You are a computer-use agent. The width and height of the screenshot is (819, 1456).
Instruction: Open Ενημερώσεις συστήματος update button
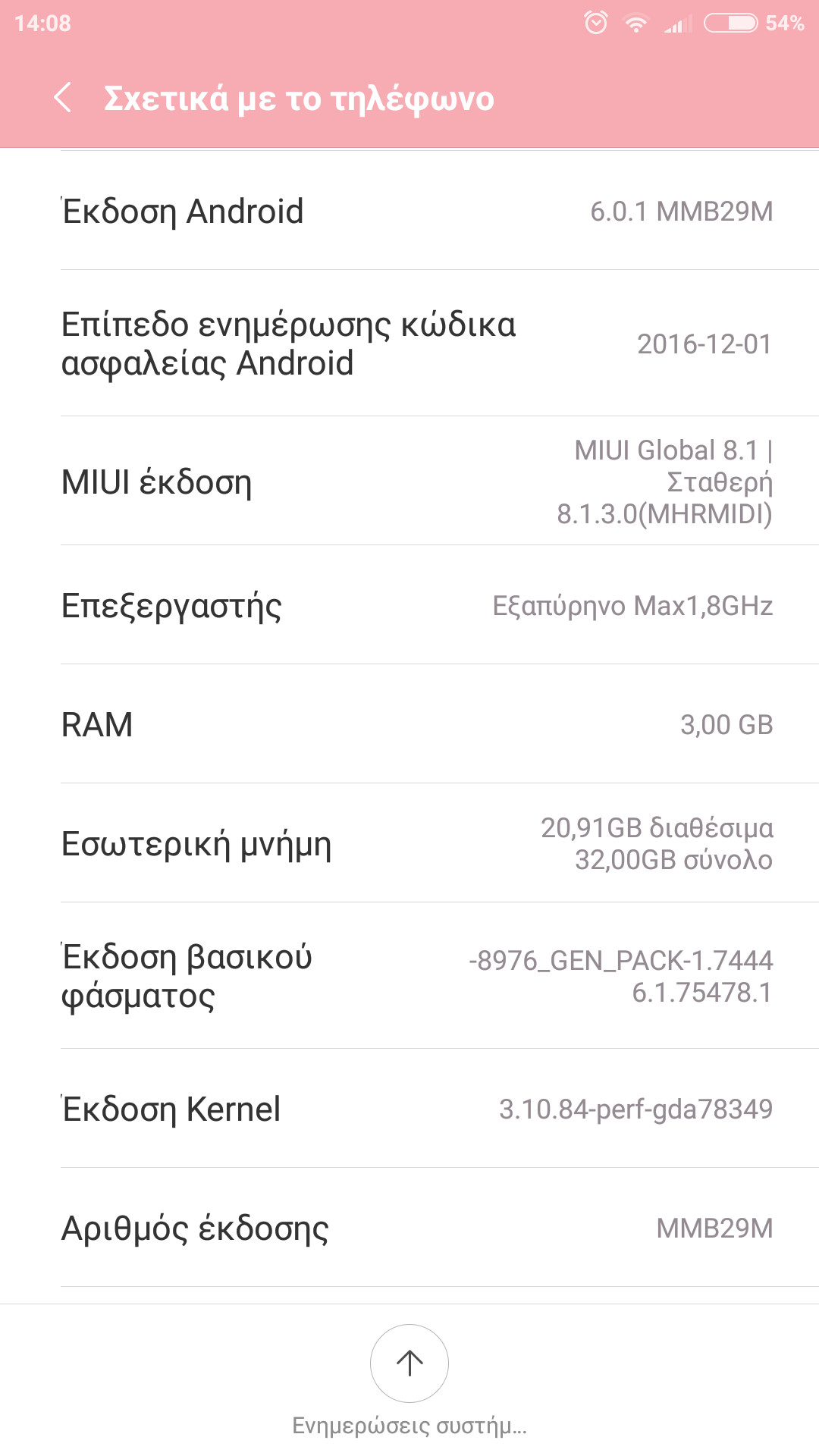[x=409, y=1363]
